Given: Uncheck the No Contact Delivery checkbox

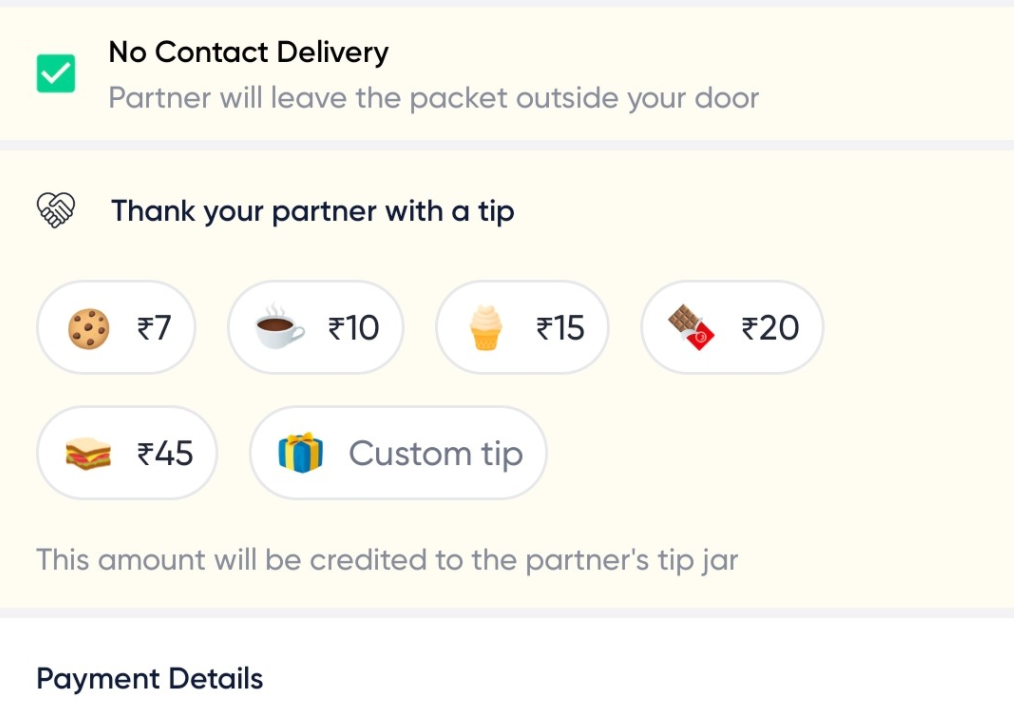Looking at the screenshot, I should point(56,74).
